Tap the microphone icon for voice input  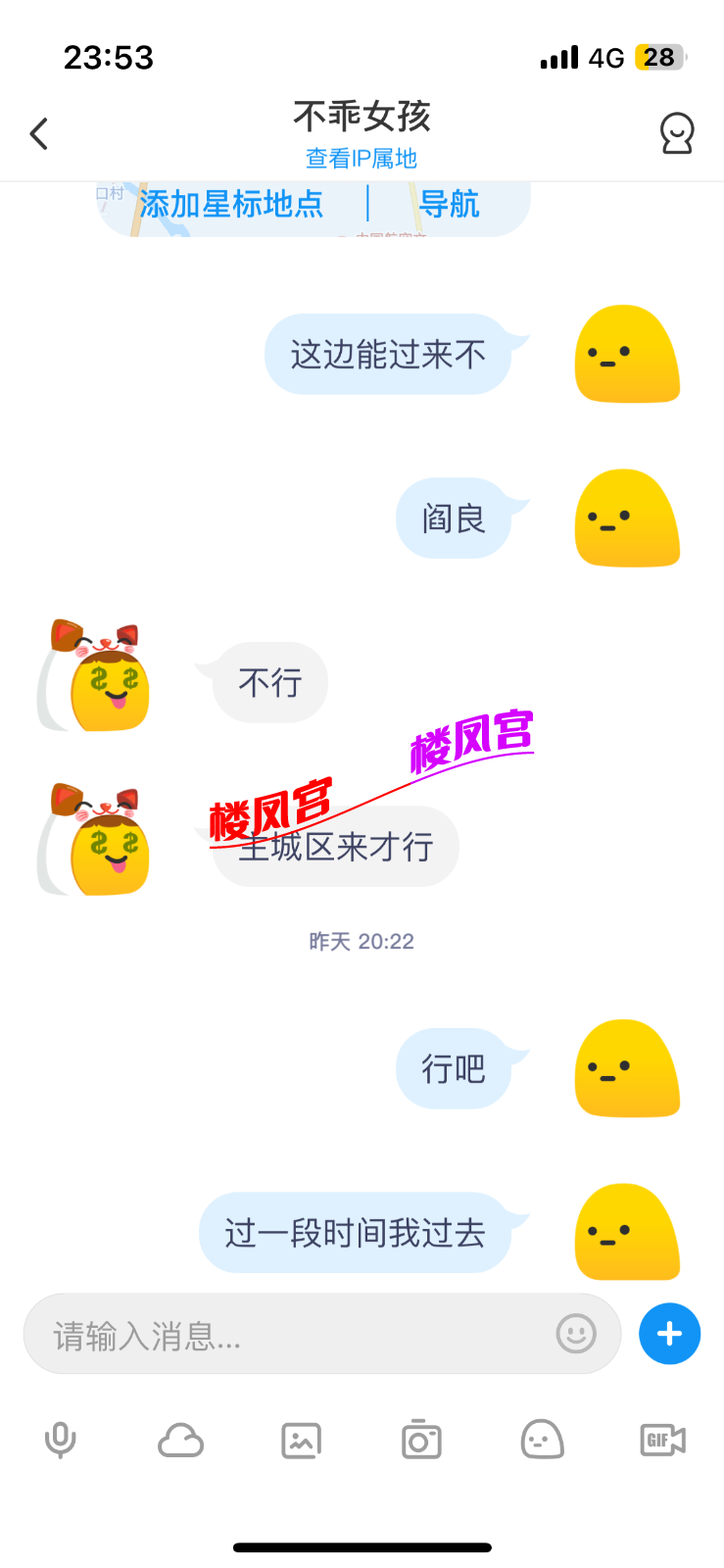pyautogui.click(x=61, y=1440)
